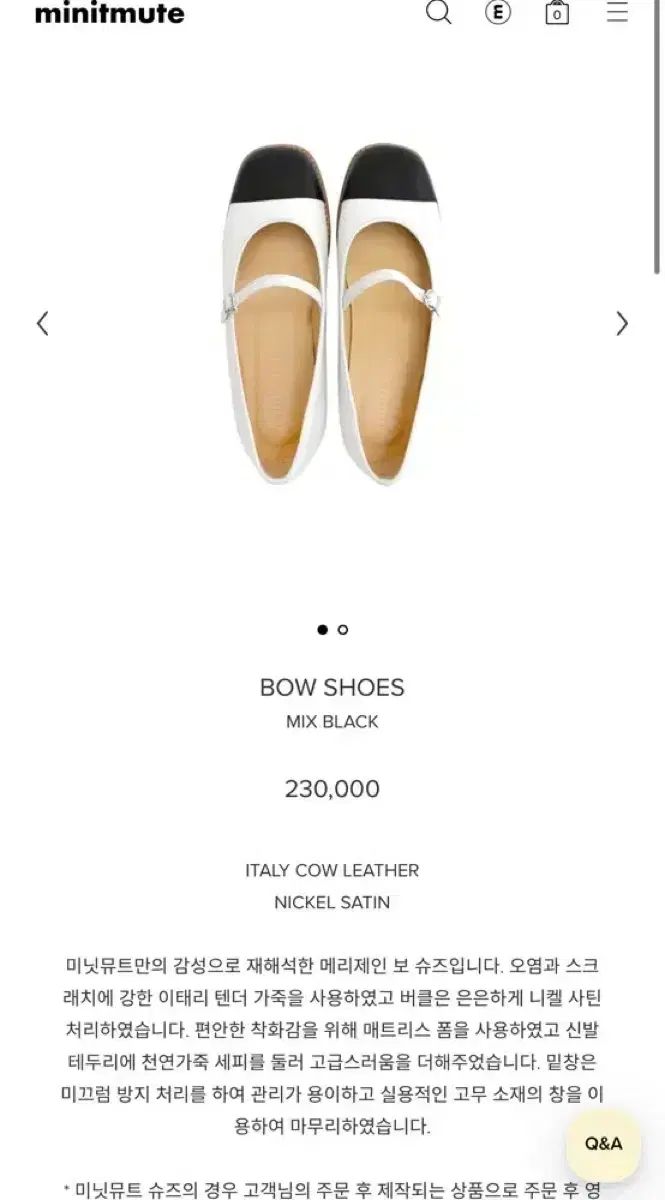665x1200 pixels.
Task: Open the language selector E icon
Action: click(x=498, y=13)
